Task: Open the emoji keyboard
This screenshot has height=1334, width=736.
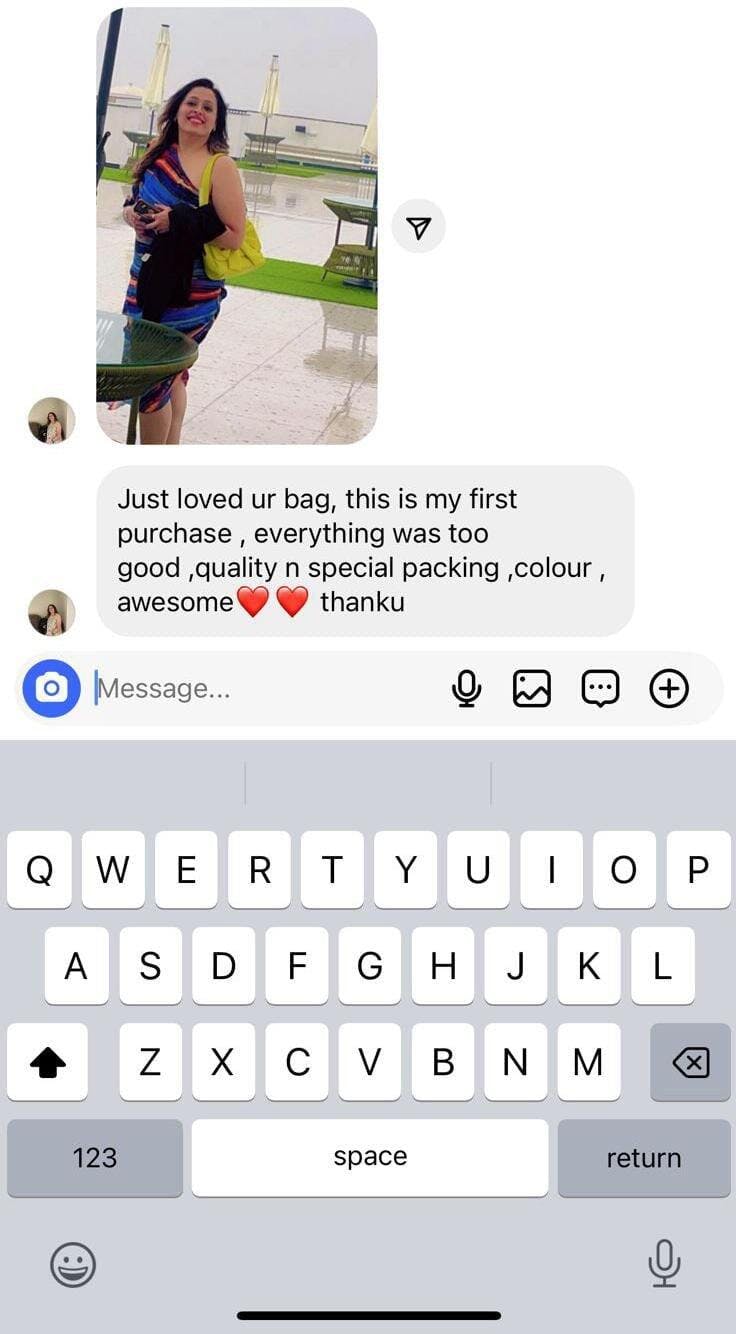Action: (73, 1264)
